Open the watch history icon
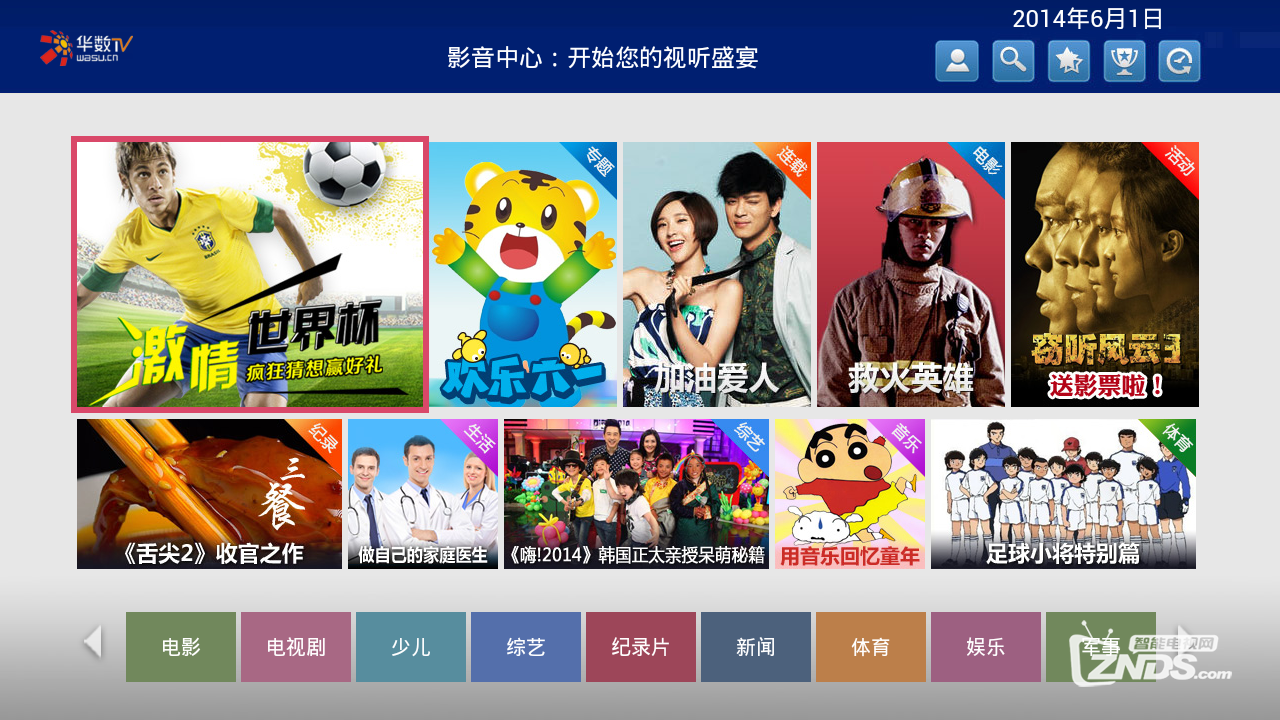Screen dimensions: 1280x720 pyautogui.click(x=1179, y=62)
